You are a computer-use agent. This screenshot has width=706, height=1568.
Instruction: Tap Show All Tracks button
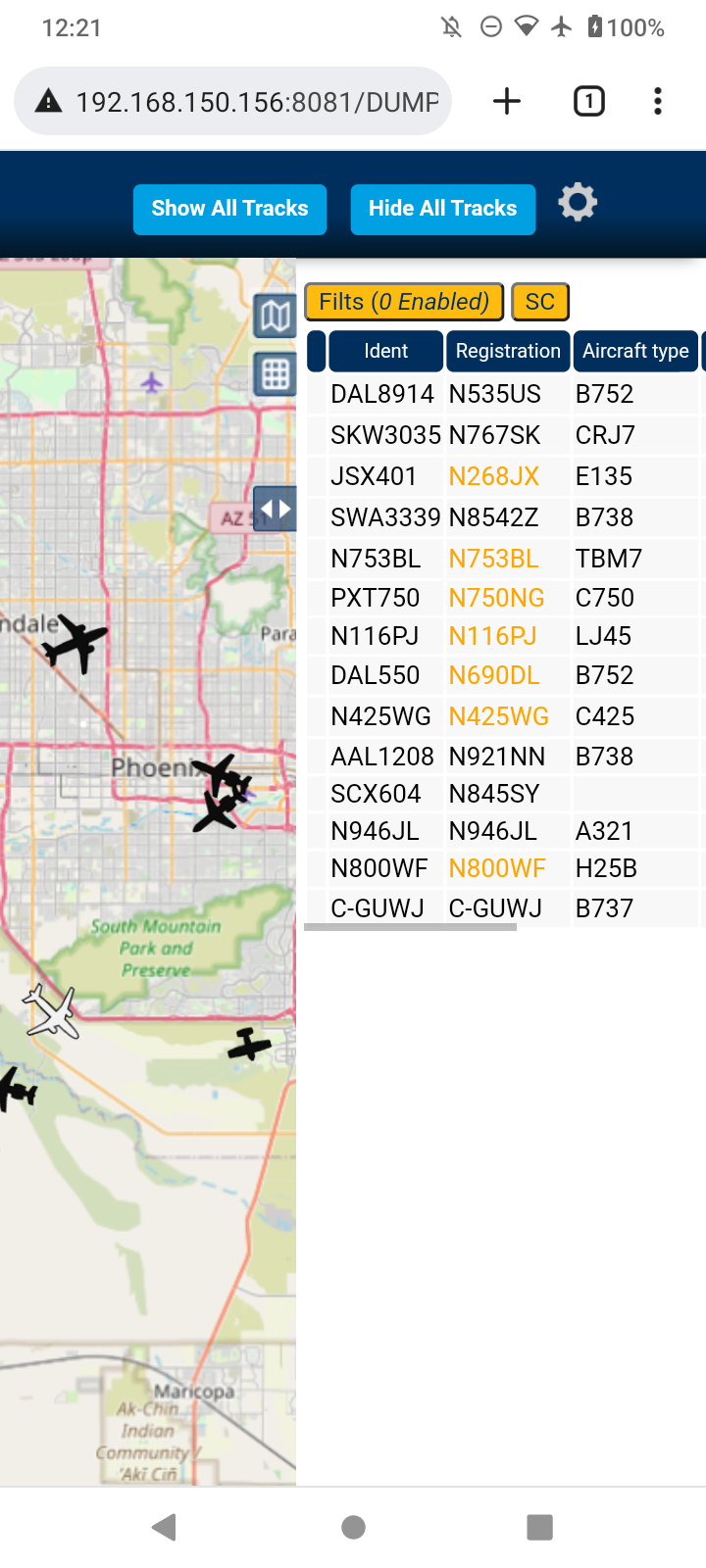[229, 209]
